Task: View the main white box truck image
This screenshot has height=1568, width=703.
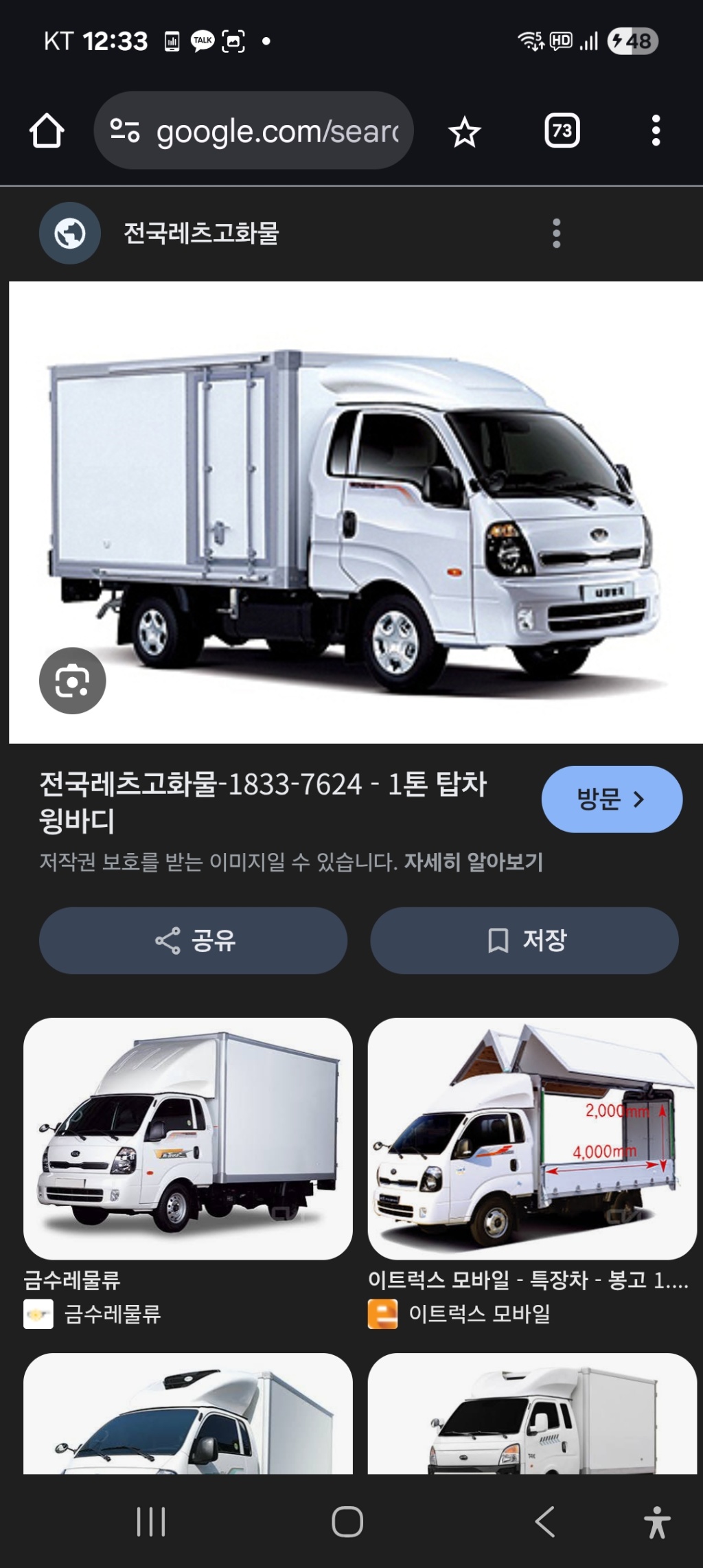Action: [356, 512]
